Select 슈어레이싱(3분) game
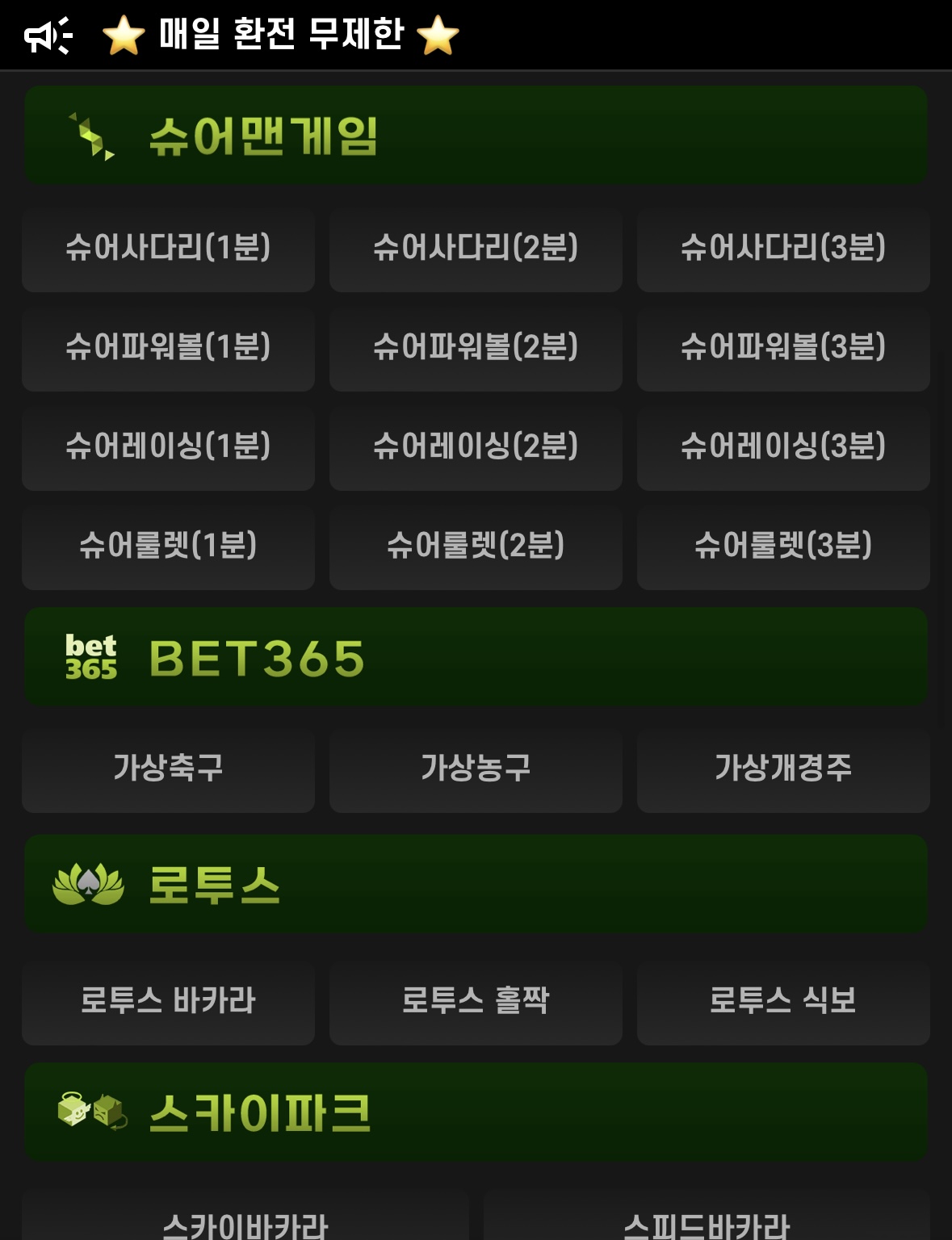Screen dimensions: 952x1240 783,446
